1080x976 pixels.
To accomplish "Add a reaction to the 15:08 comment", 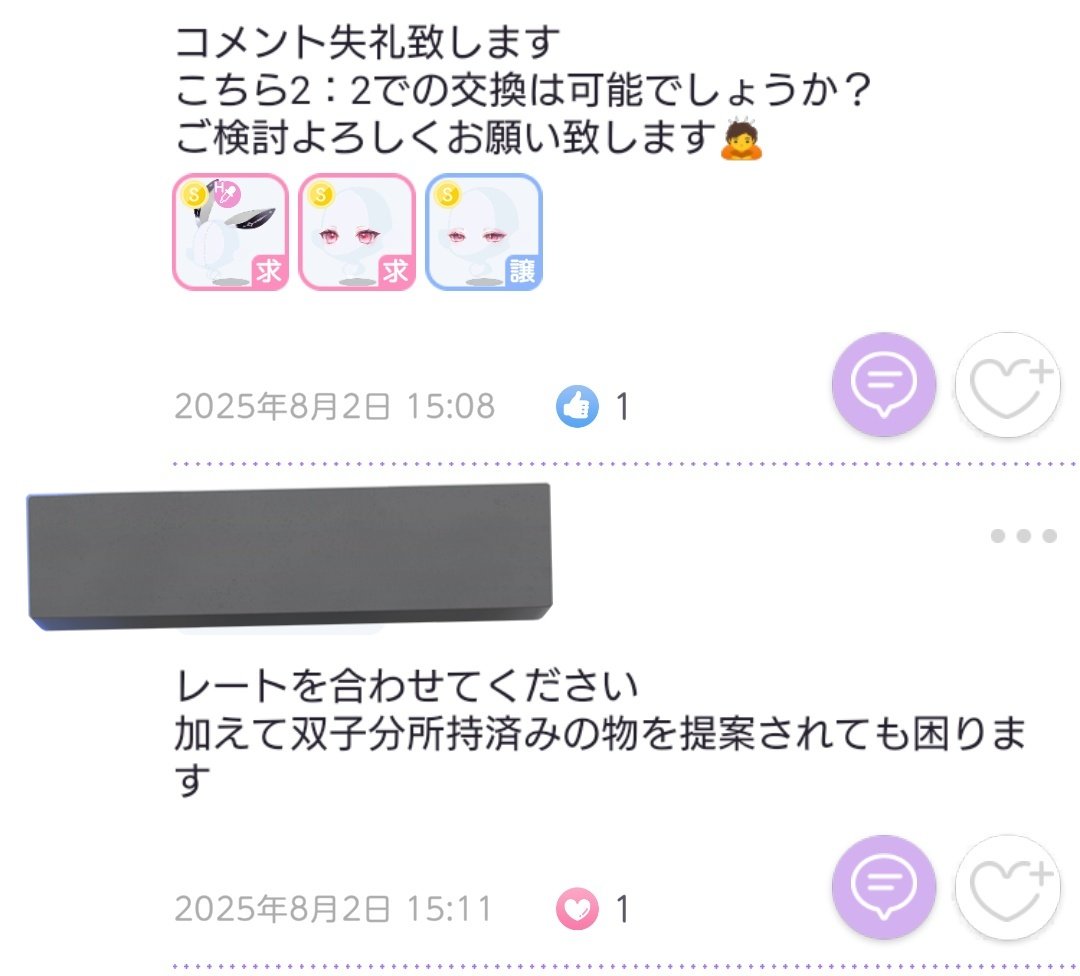I will point(1007,384).
